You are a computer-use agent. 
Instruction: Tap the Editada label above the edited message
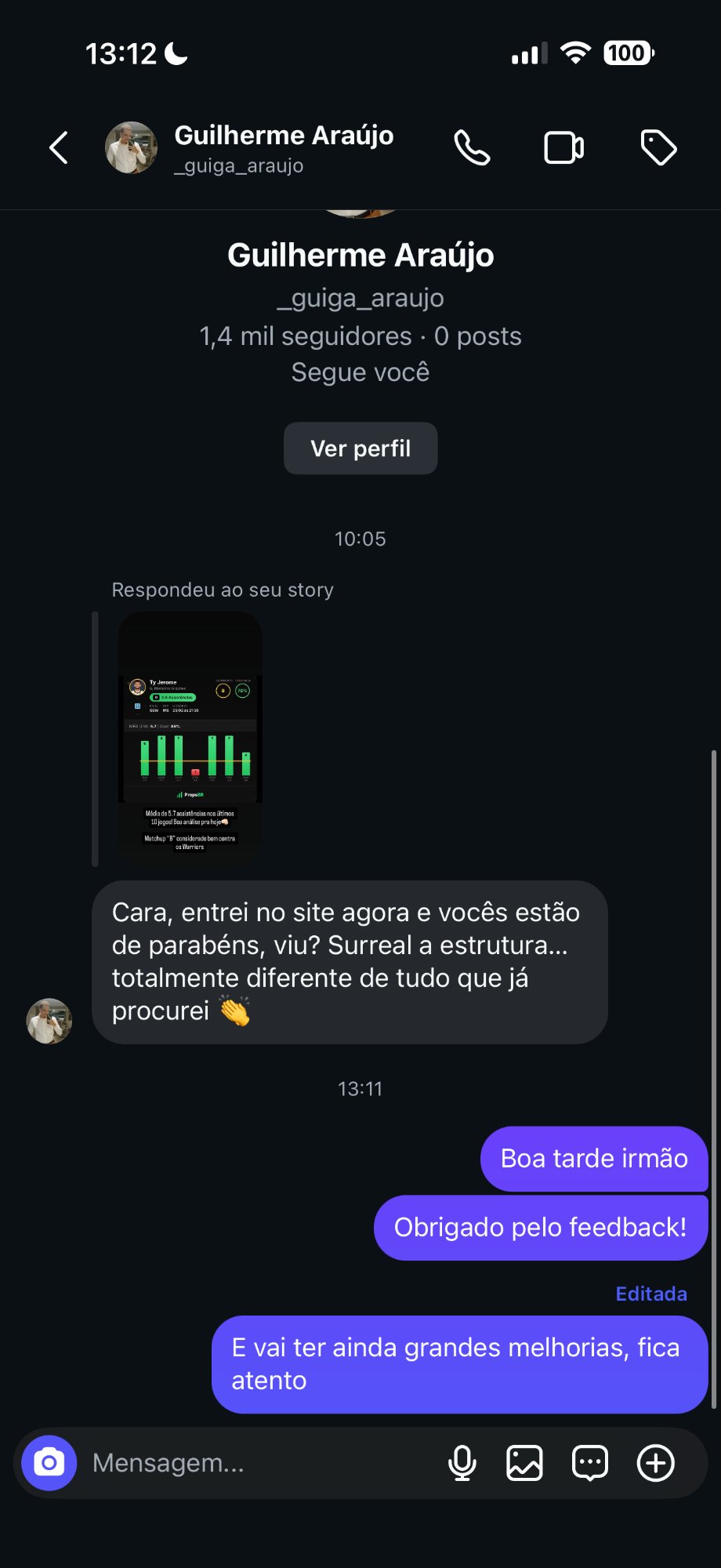(x=650, y=1294)
